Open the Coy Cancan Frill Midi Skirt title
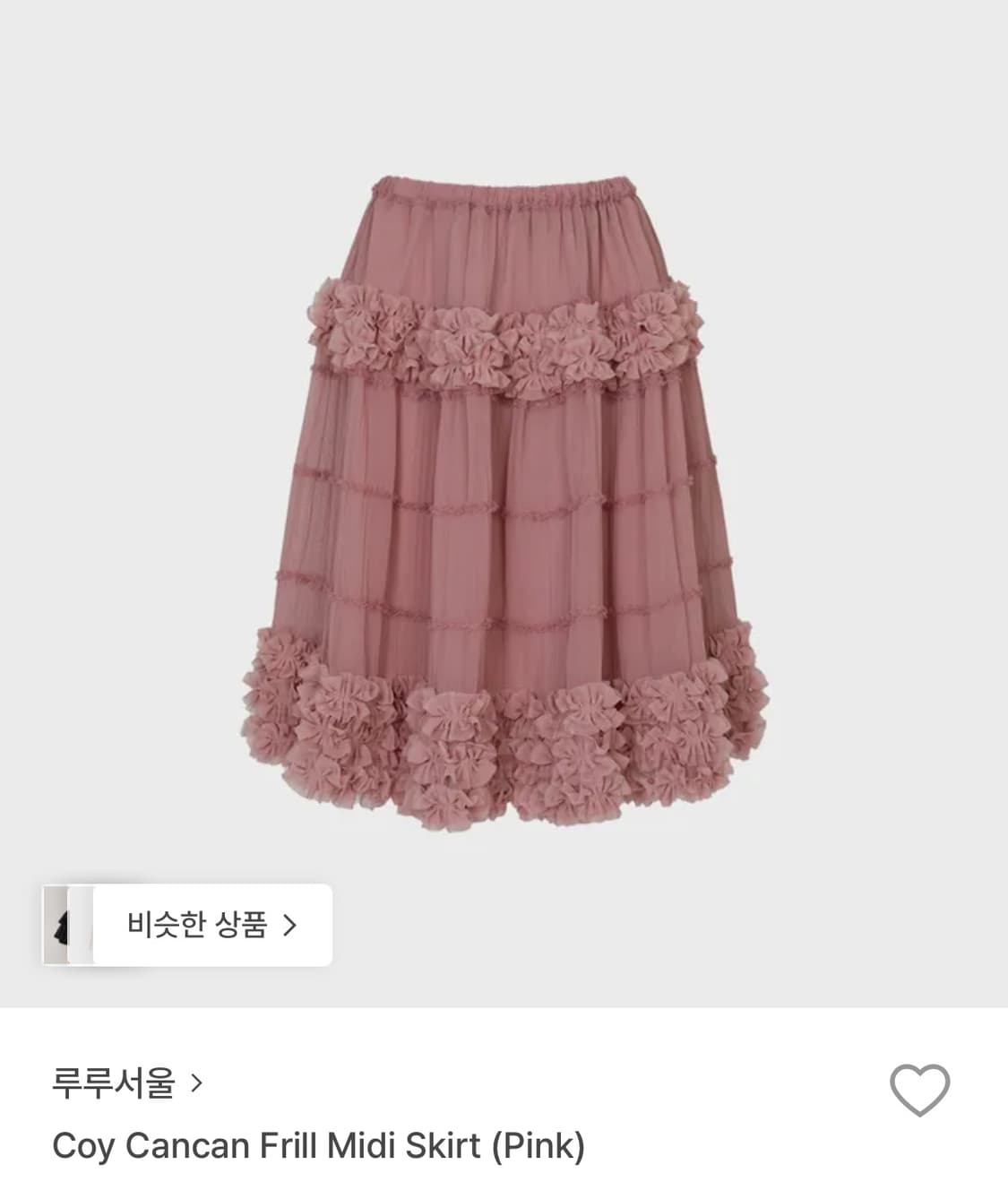Viewport: 1008px width, 1199px height. coord(318,1144)
